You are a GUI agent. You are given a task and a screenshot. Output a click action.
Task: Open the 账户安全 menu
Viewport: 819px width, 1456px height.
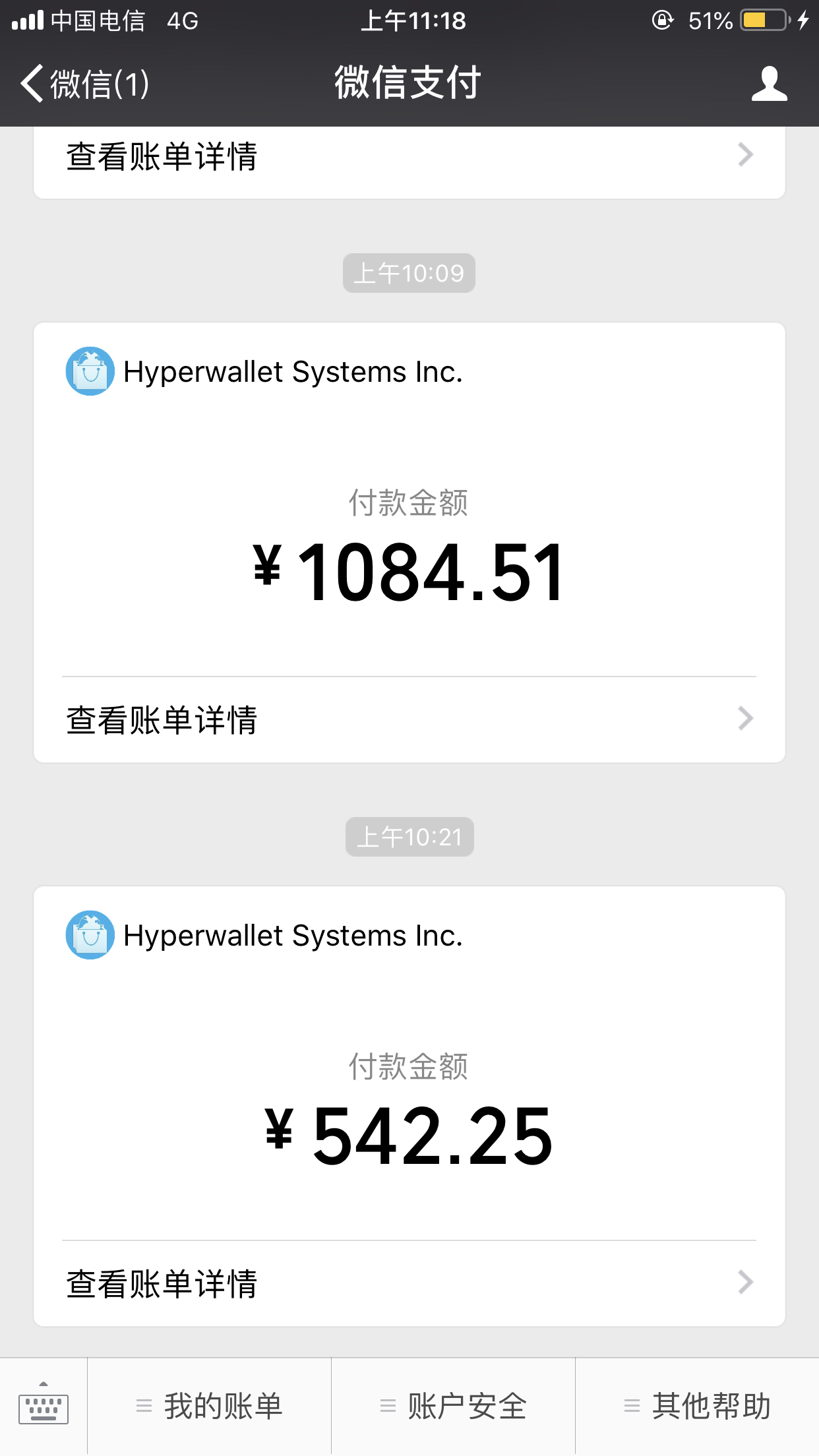click(453, 1406)
